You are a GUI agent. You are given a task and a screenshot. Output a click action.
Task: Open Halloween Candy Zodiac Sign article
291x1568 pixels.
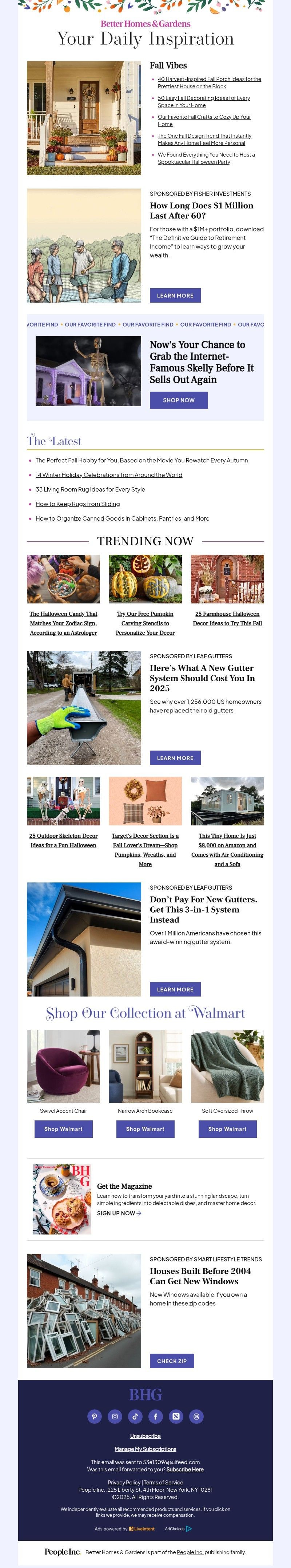pos(63,623)
